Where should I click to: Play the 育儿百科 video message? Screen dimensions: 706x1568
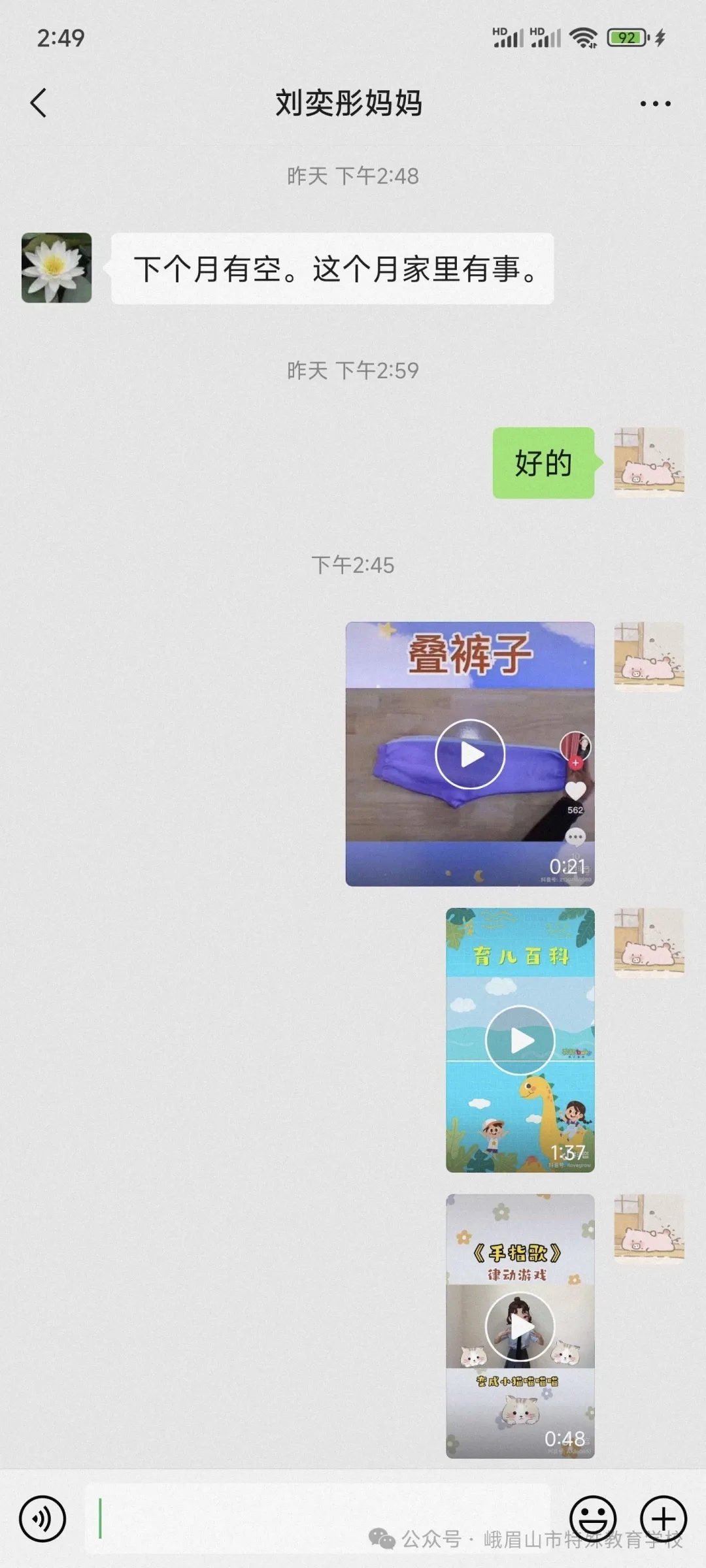pyautogui.click(x=520, y=1040)
